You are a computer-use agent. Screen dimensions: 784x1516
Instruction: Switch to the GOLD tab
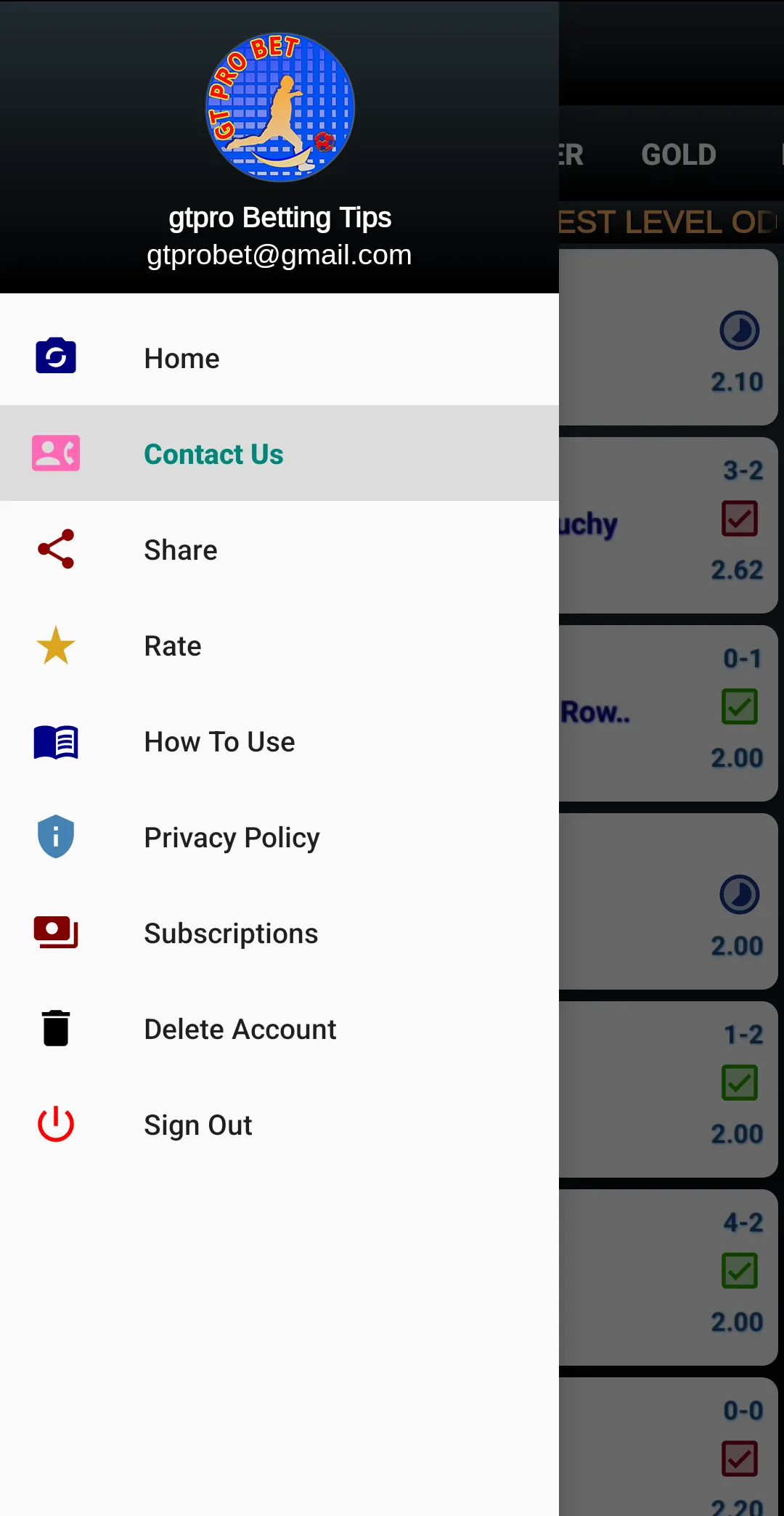click(x=678, y=155)
